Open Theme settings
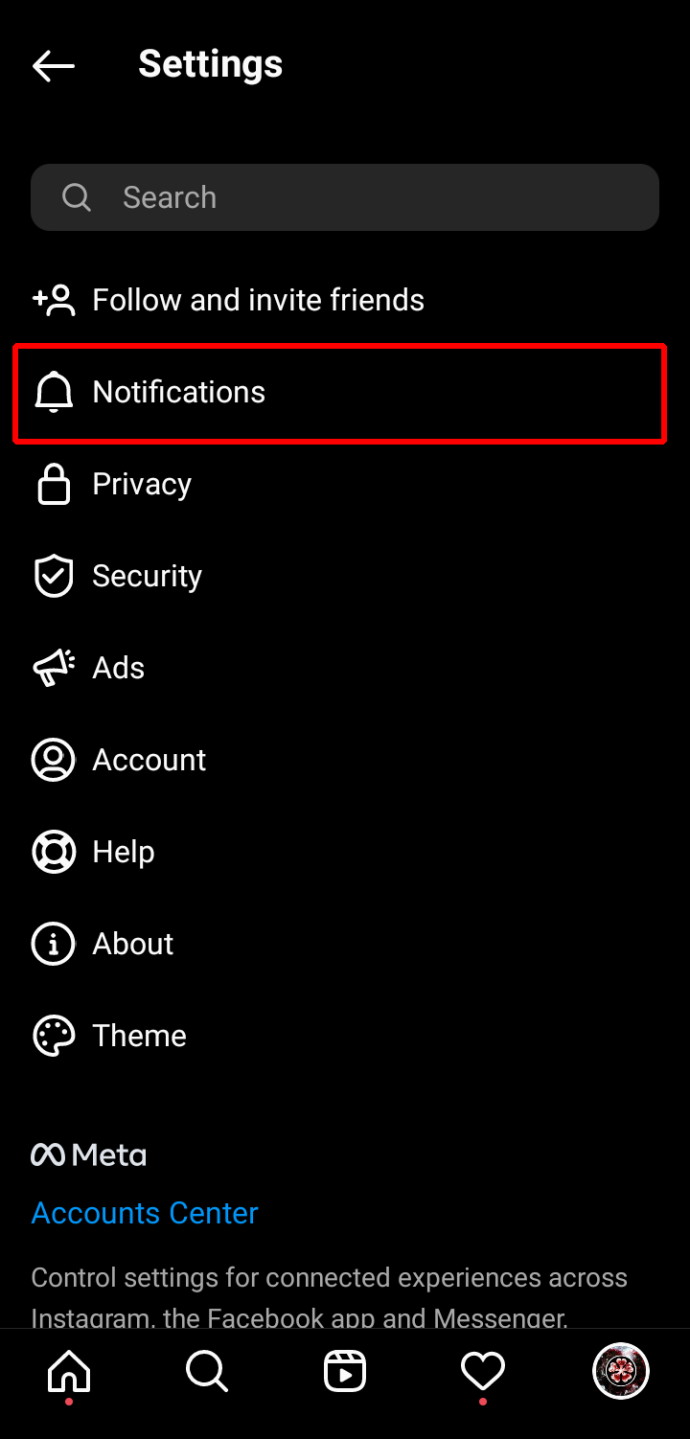 pyautogui.click(x=345, y=1036)
